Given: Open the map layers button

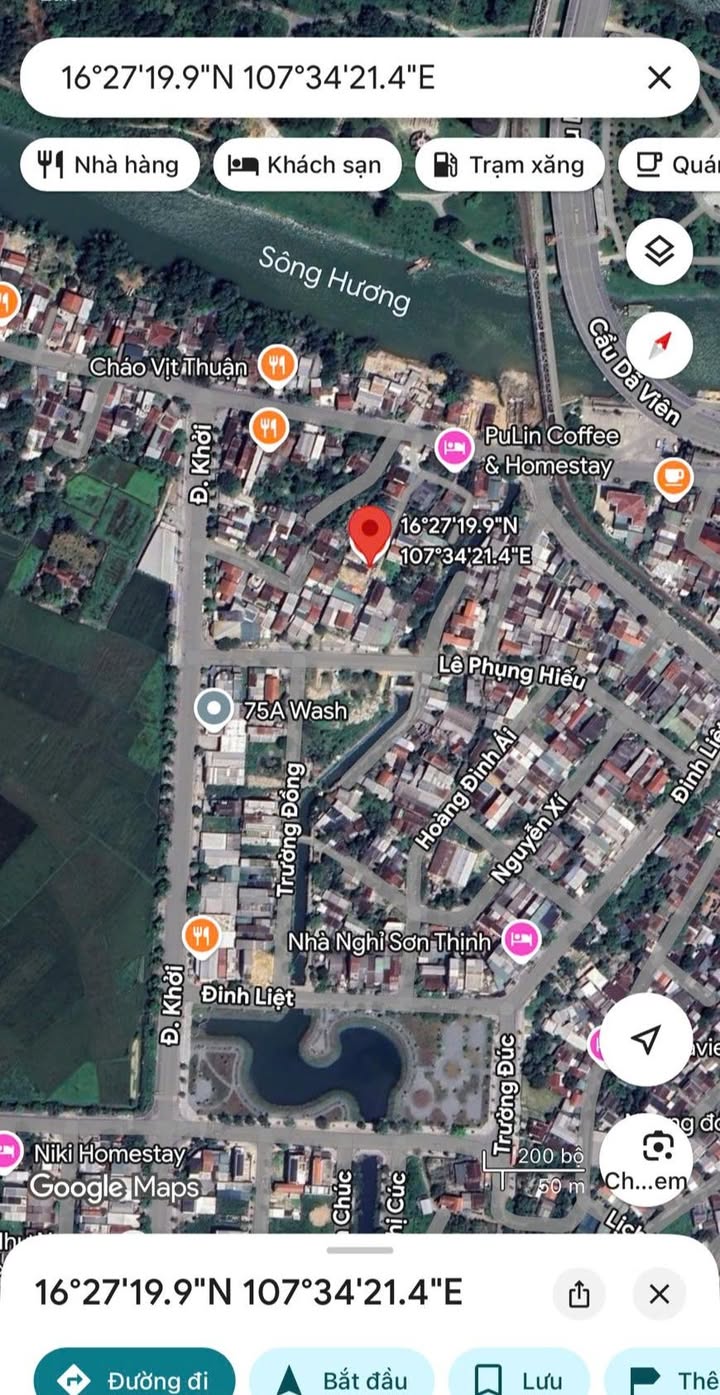Looking at the screenshot, I should (x=660, y=251).
